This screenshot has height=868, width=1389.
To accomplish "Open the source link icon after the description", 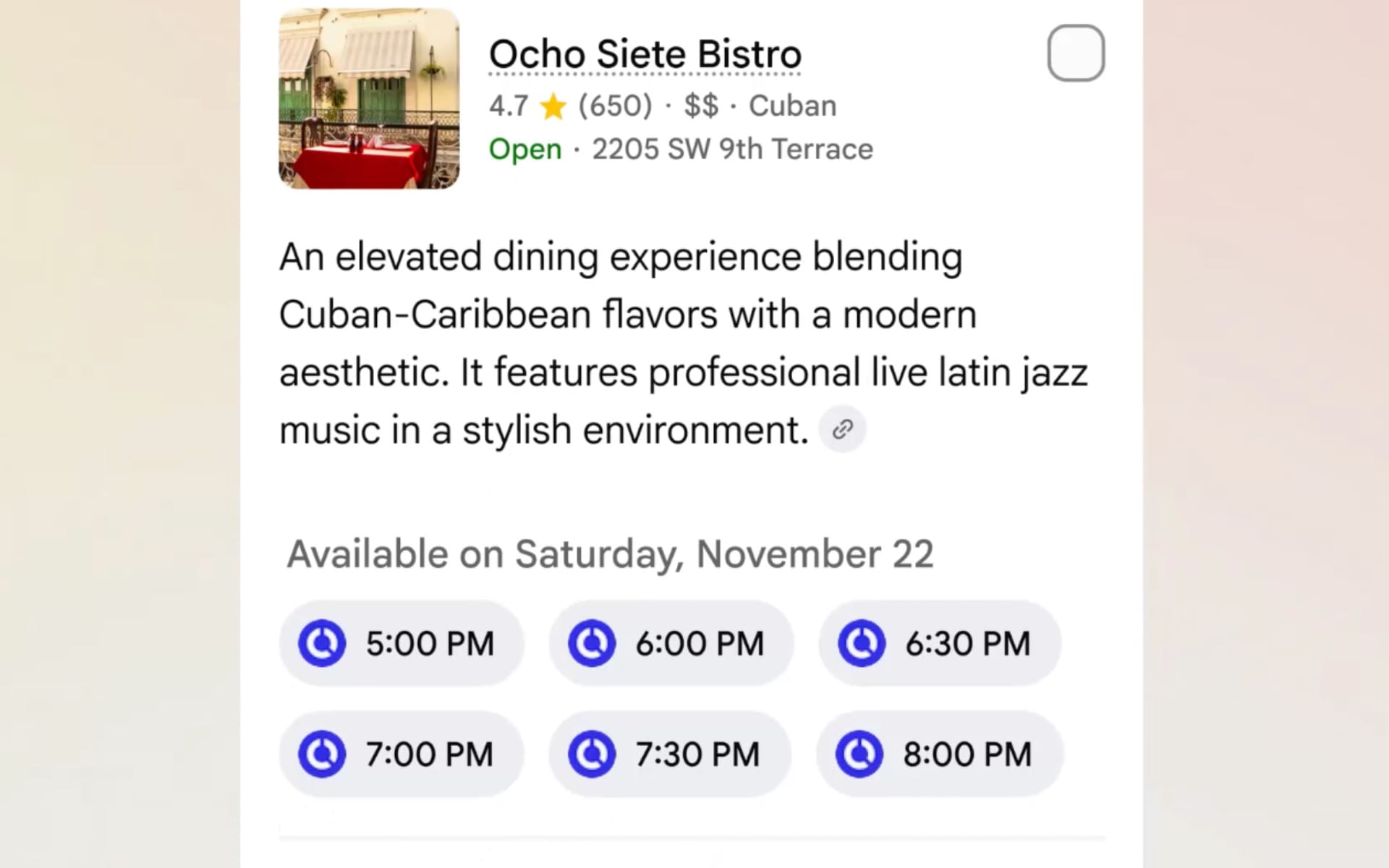I will pyautogui.click(x=842, y=430).
